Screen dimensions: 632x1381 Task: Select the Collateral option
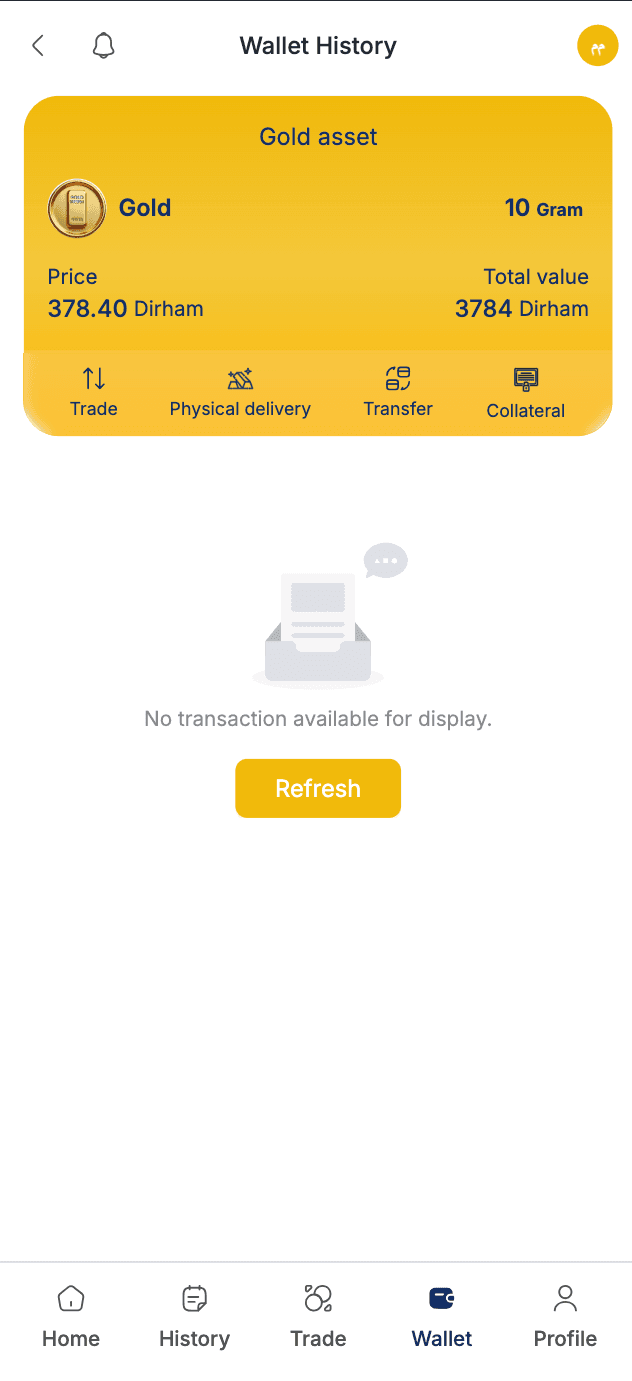pos(526,393)
